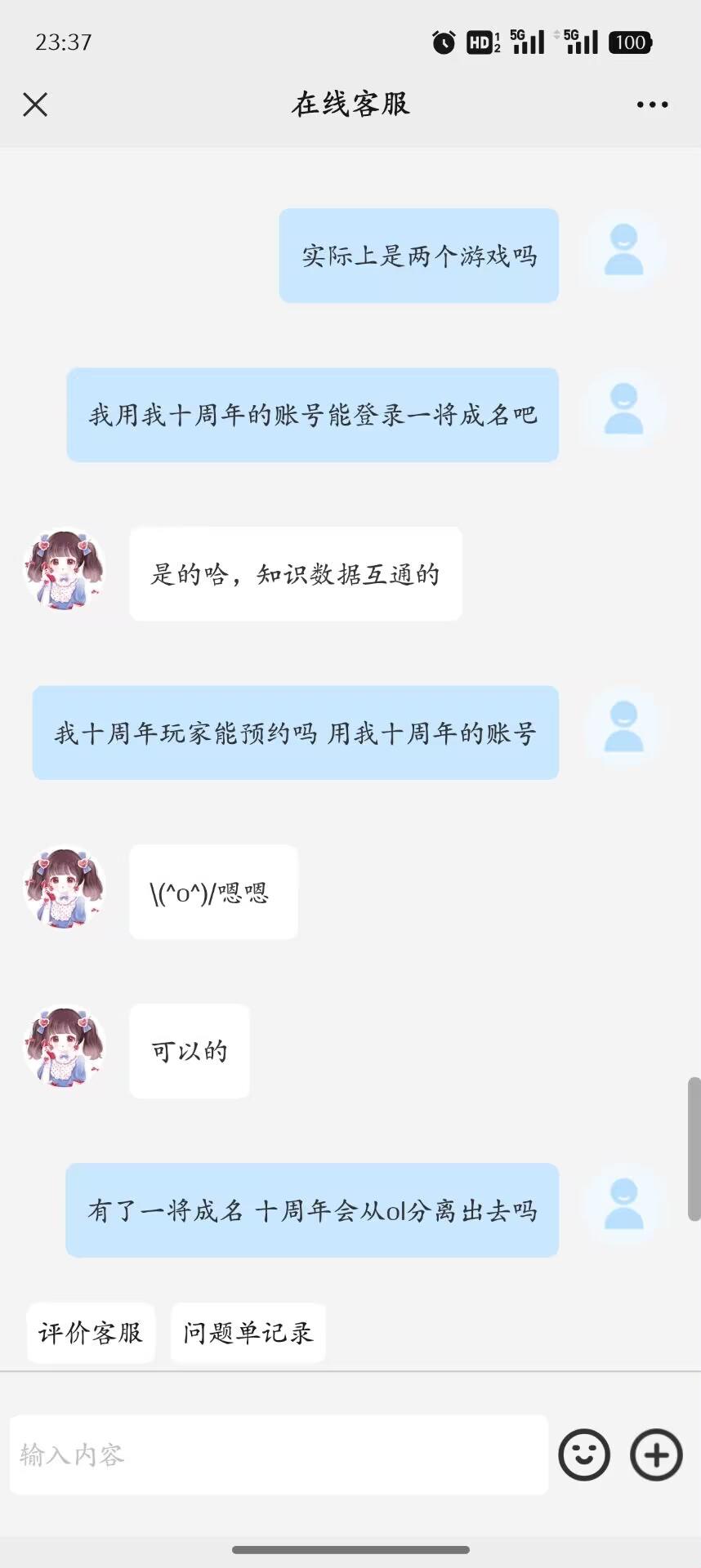Select the message 可以的 from the agent
The width and height of the screenshot is (701, 1568).
[189, 1051]
